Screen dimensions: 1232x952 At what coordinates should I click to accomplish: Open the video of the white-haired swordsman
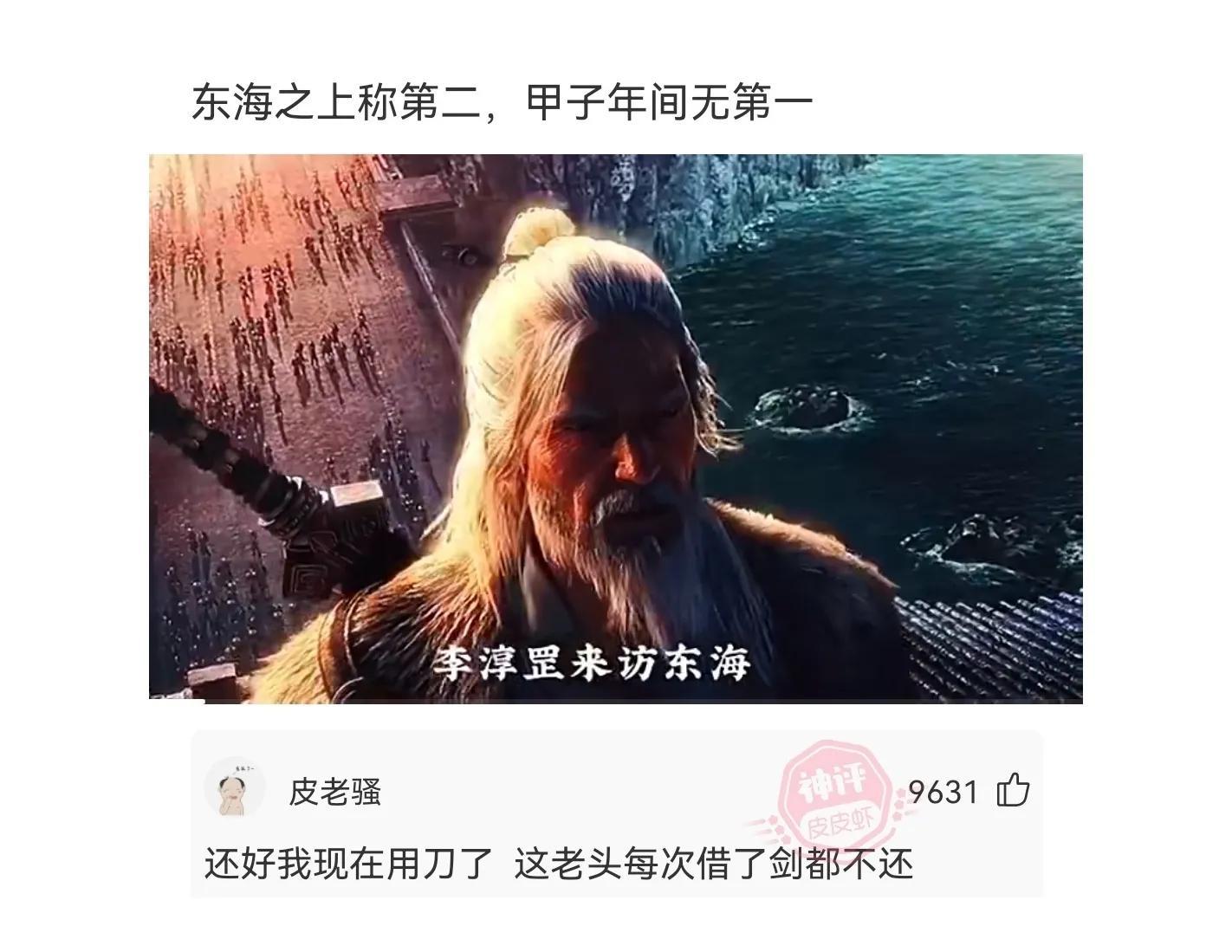point(615,429)
